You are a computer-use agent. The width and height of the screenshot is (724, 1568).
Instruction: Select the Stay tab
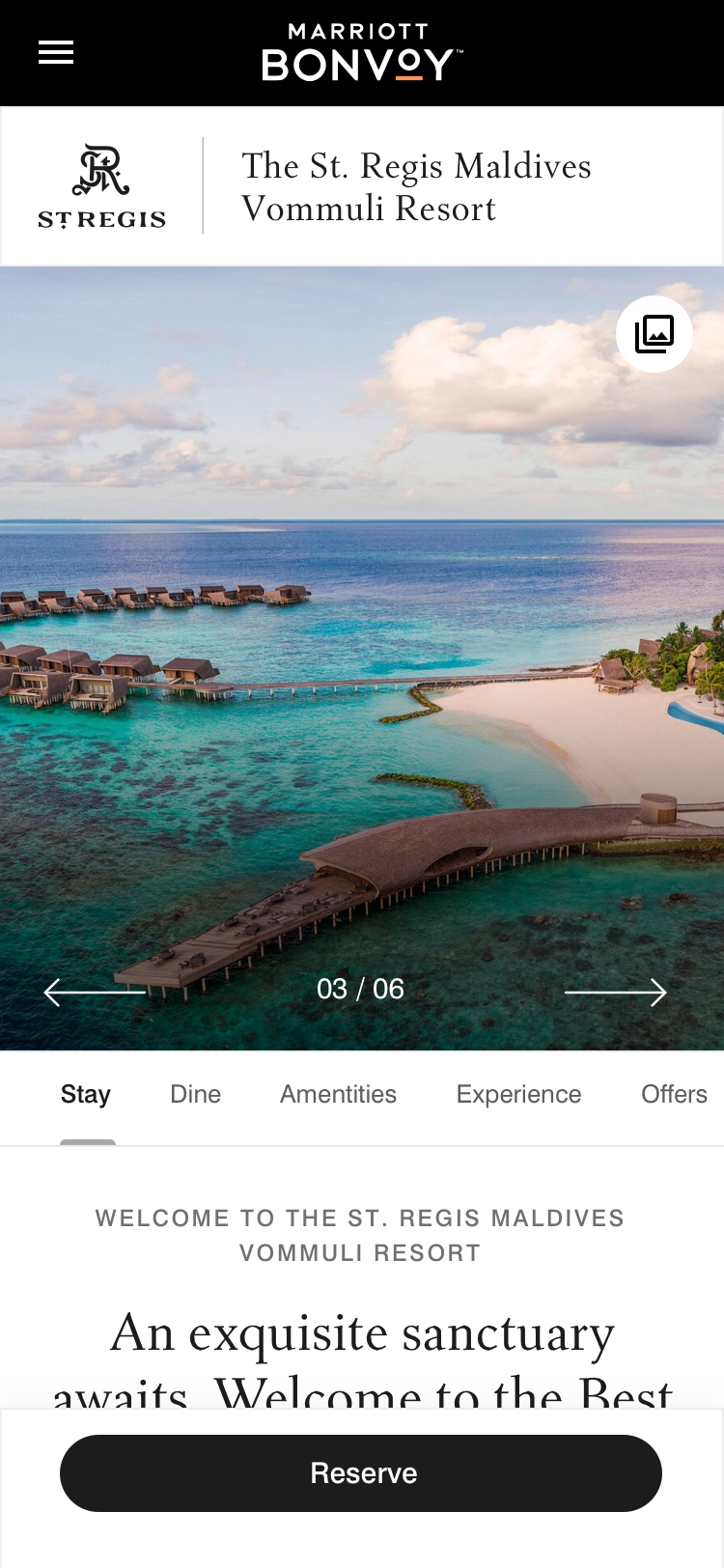[86, 1094]
